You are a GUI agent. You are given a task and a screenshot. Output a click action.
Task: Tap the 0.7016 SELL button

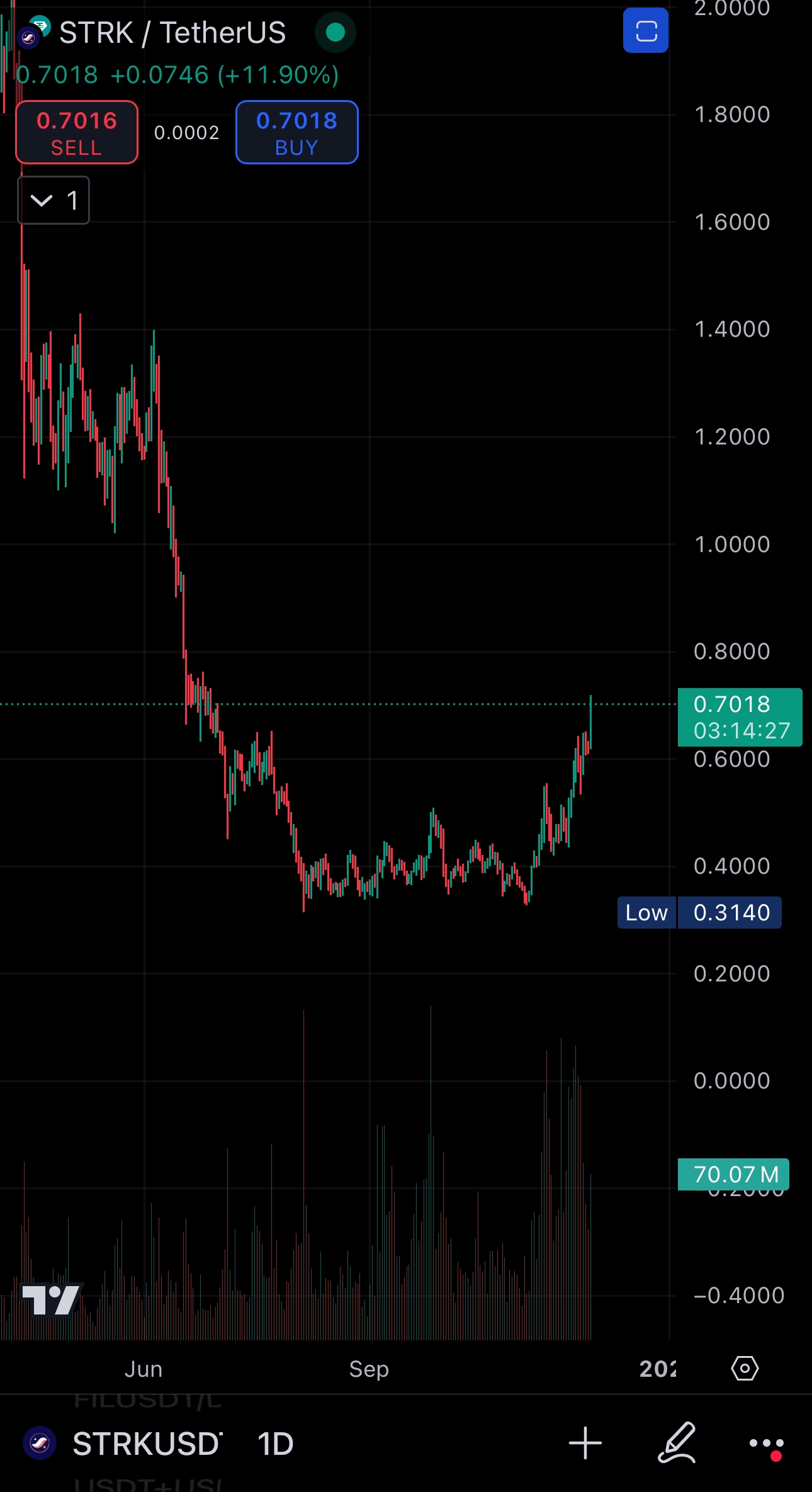77,132
